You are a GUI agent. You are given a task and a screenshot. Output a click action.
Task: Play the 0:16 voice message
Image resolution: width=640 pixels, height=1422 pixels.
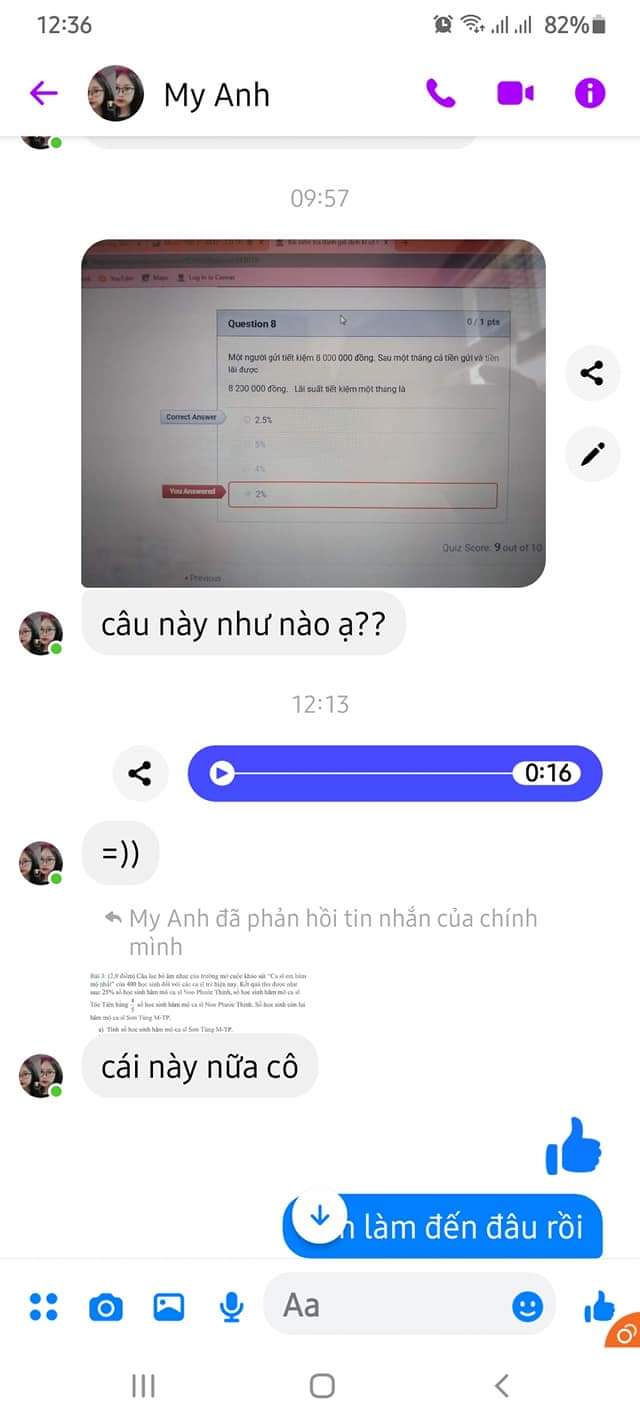point(222,773)
